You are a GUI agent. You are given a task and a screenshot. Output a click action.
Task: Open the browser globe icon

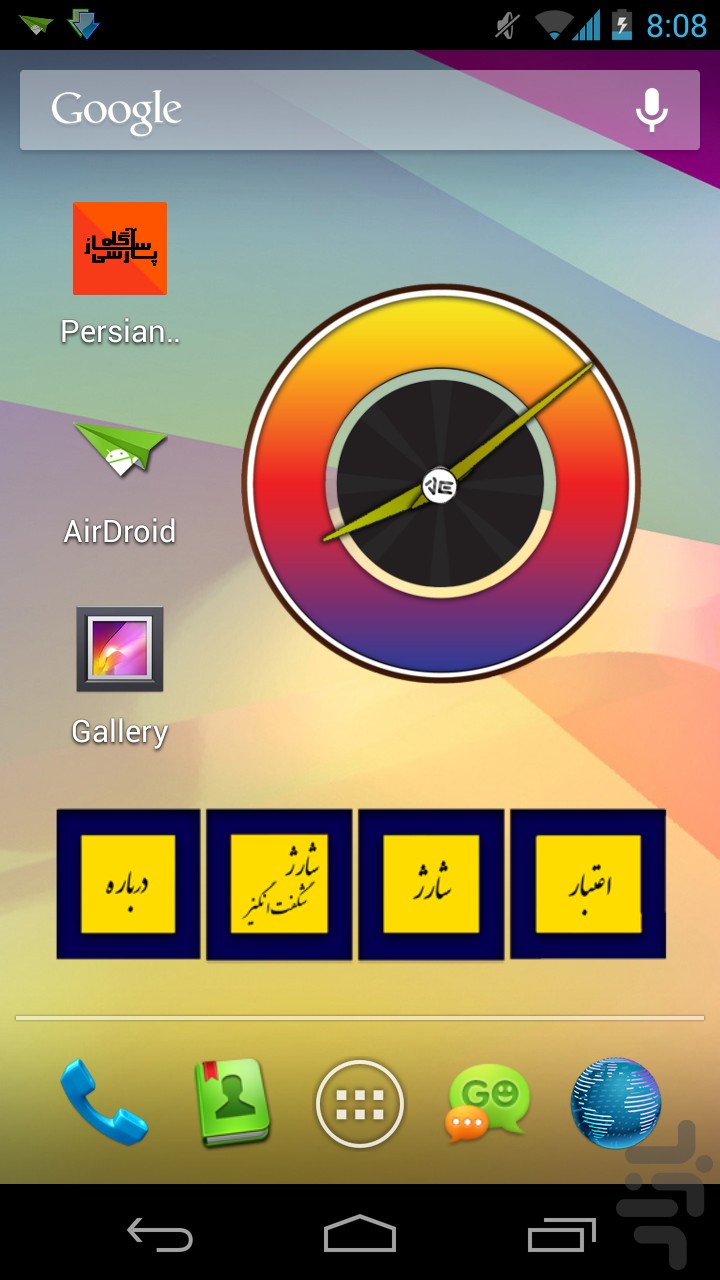(616, 1103)
